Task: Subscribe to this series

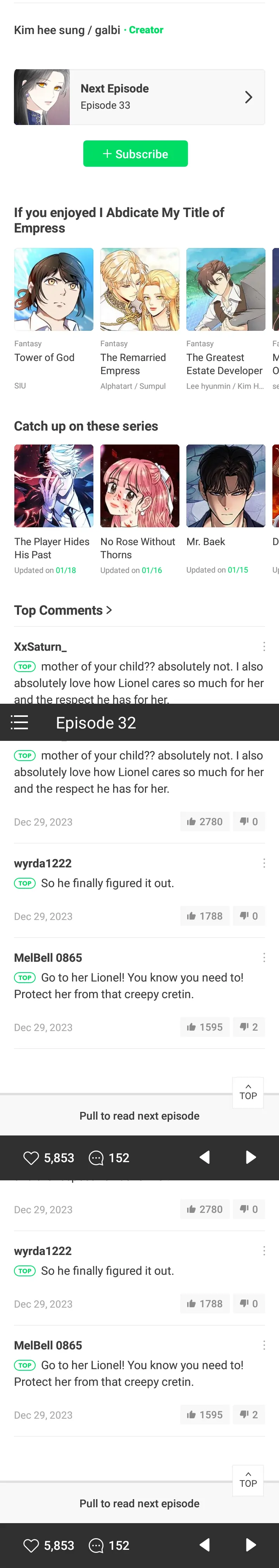Action: [135, 153]
